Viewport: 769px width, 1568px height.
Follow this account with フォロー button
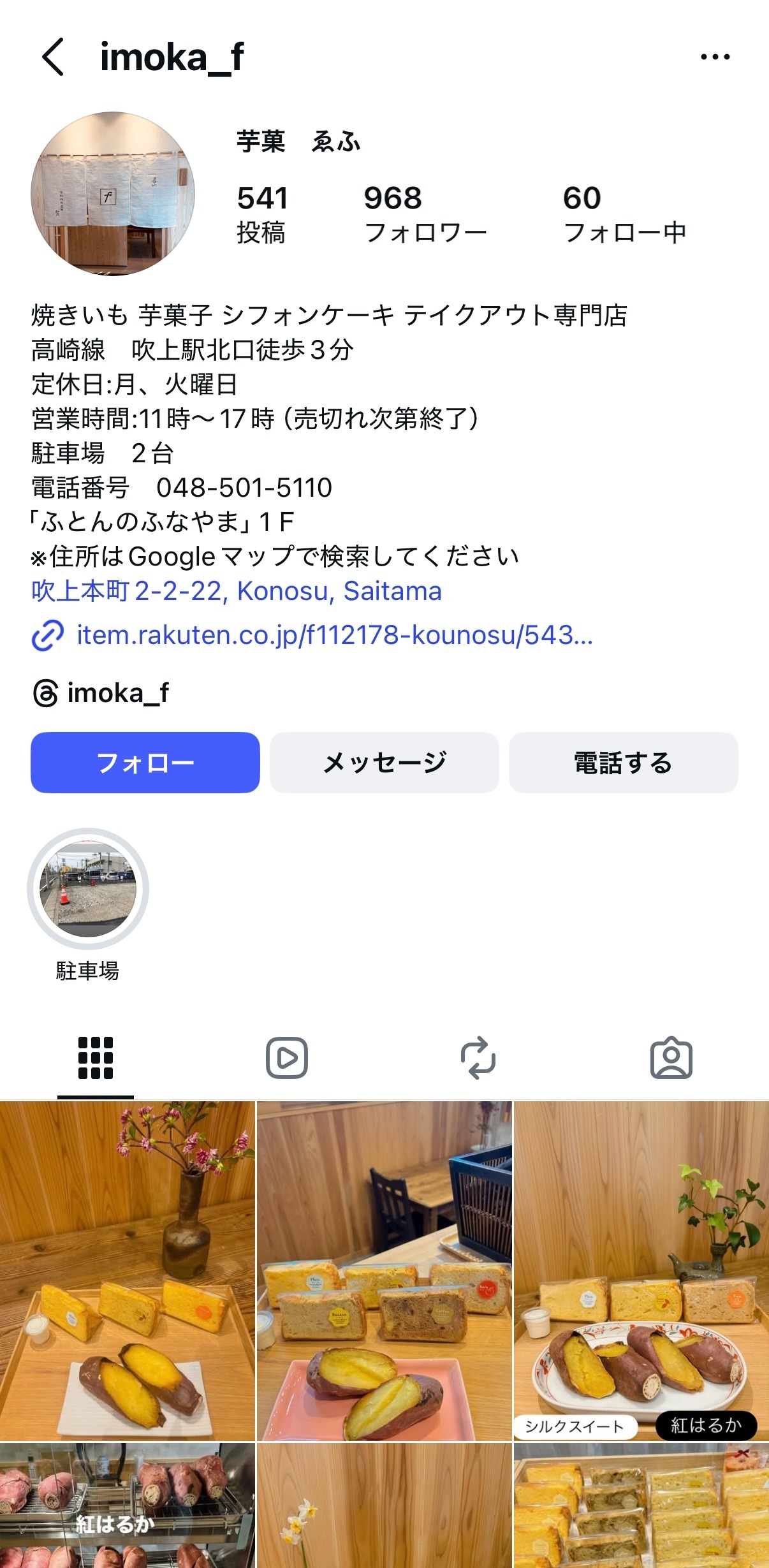(145, 763)
